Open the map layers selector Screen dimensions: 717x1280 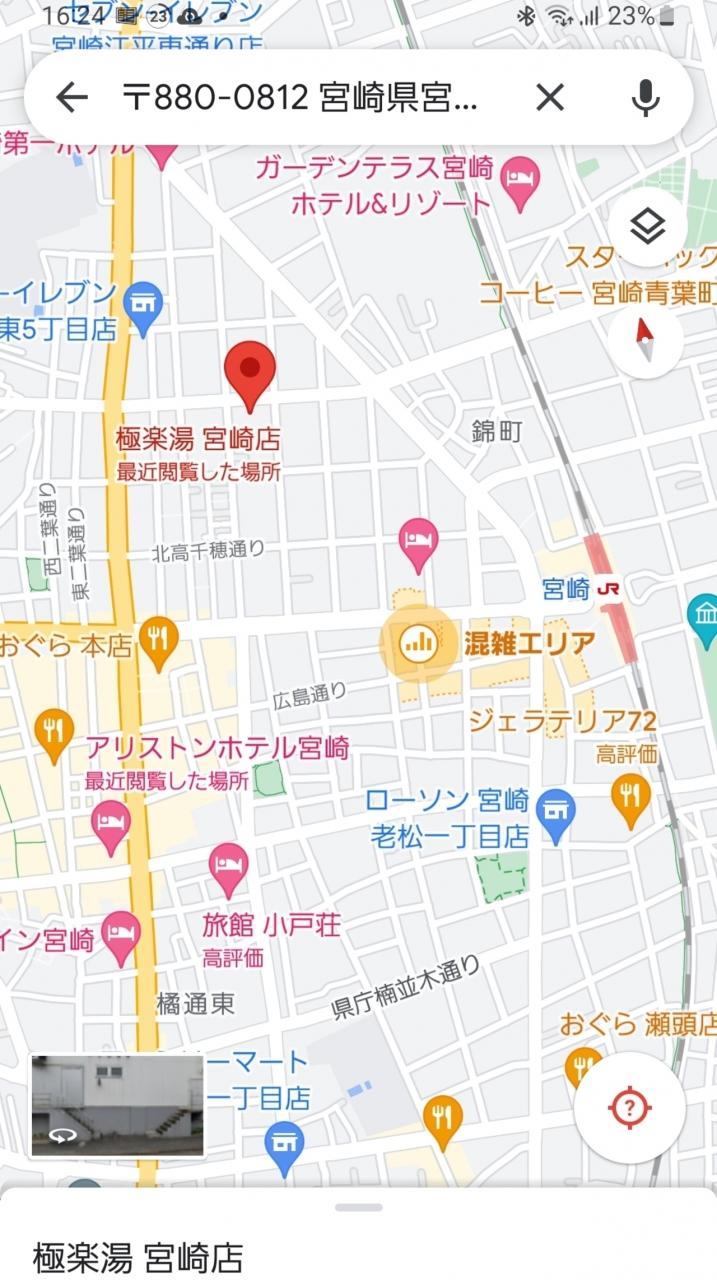[648, 228]
